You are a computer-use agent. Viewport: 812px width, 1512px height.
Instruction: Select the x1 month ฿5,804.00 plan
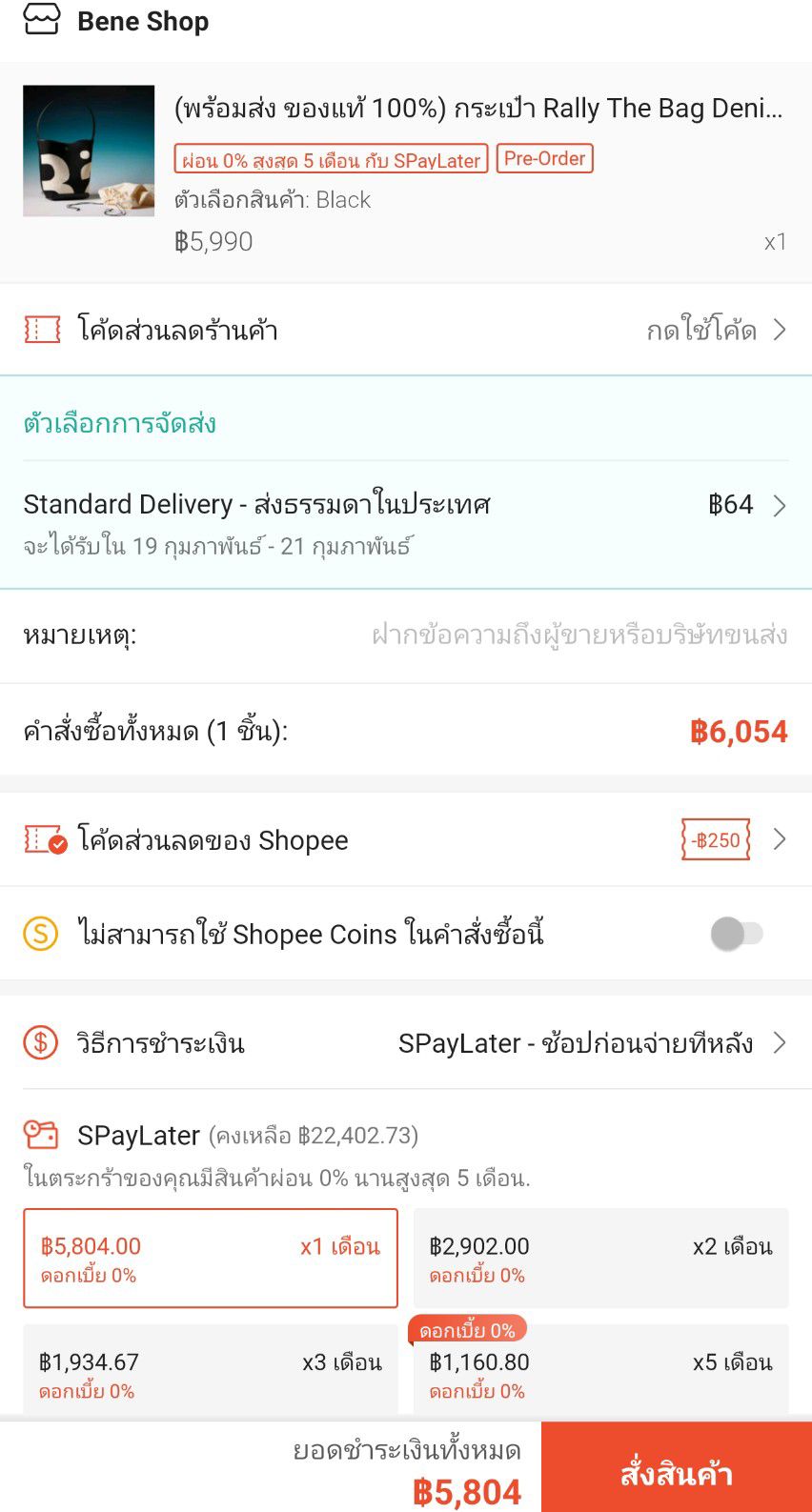click(211, 1259)
